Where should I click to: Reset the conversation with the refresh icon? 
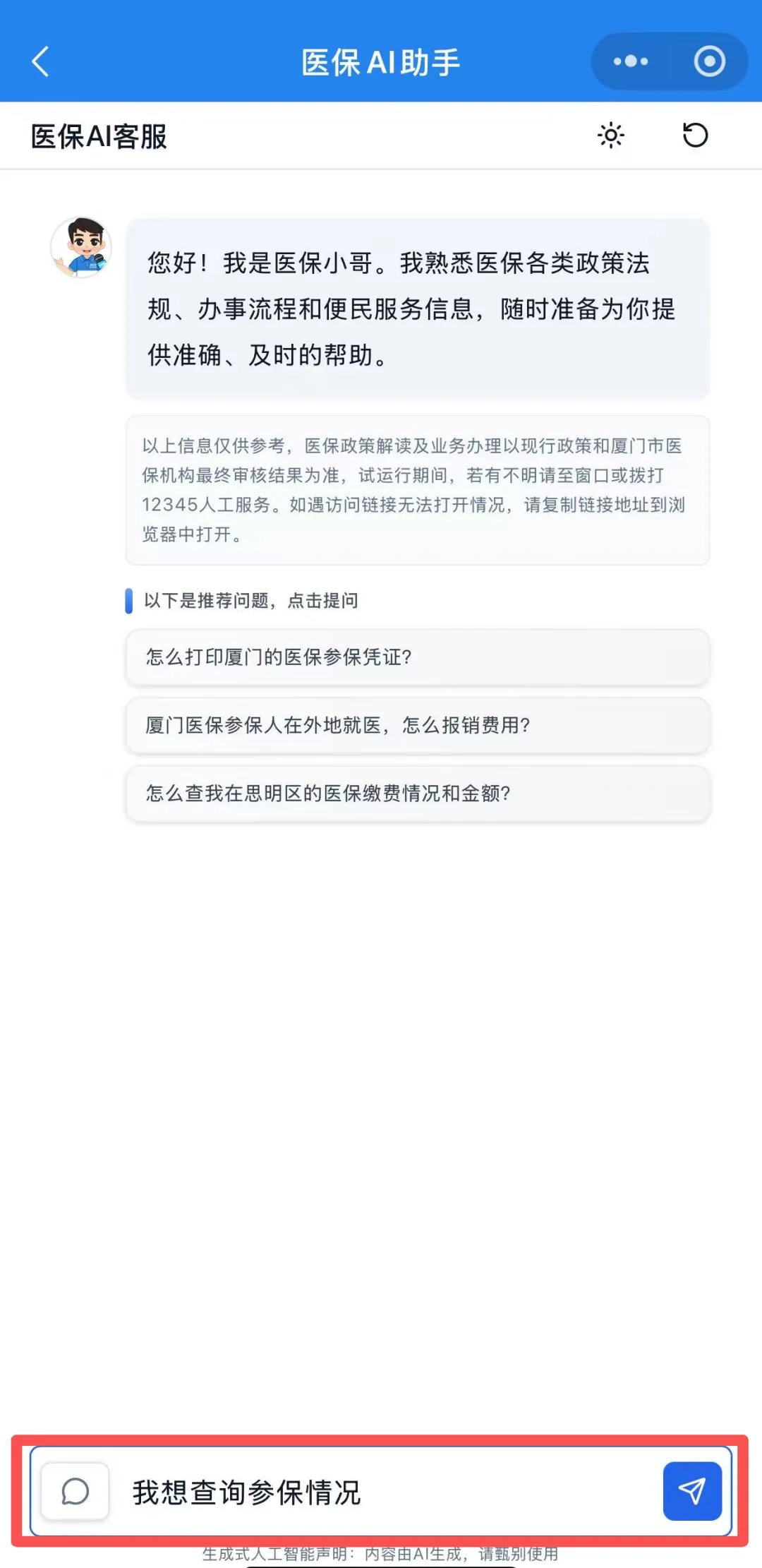point(695,135)
